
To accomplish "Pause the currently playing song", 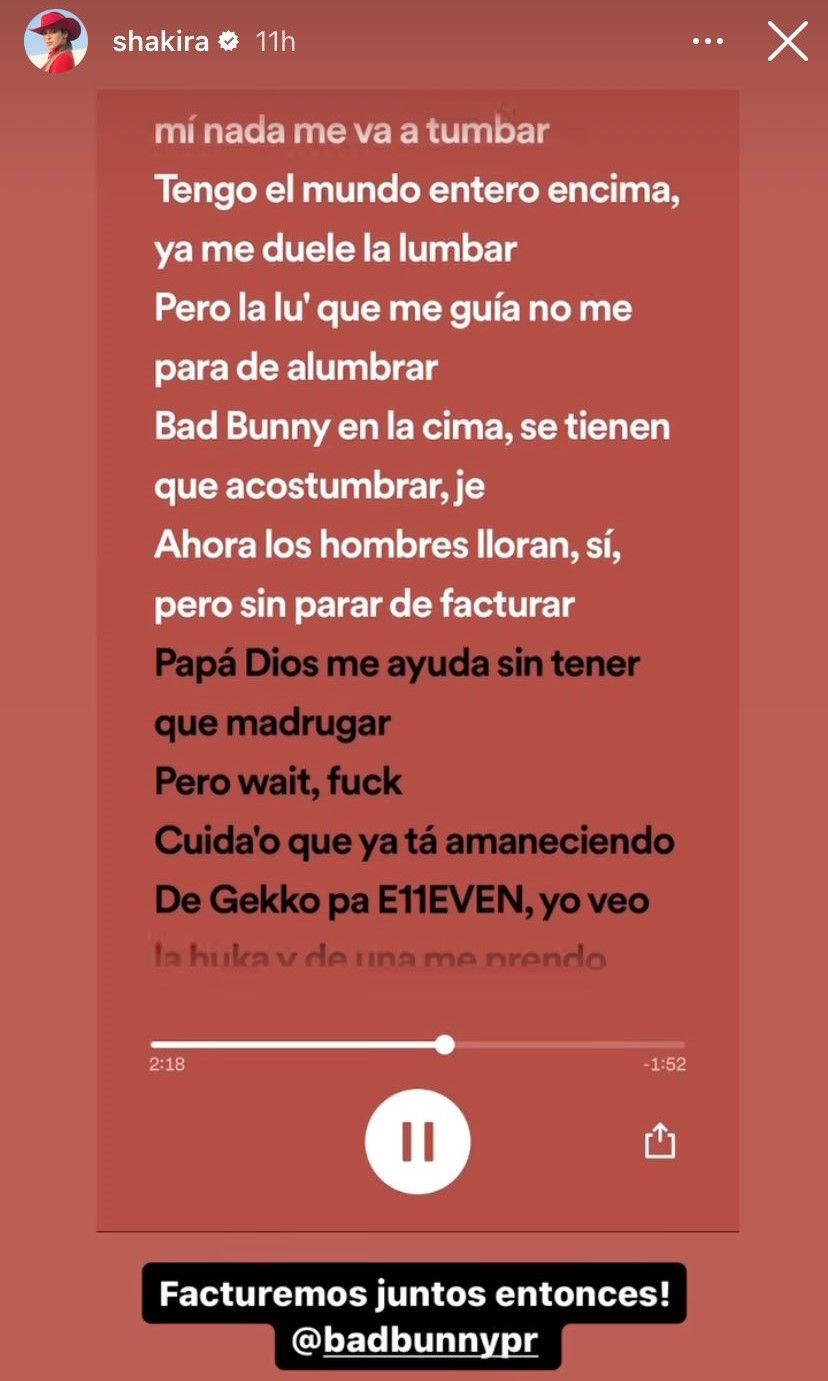I will (x=417, y=1142).
